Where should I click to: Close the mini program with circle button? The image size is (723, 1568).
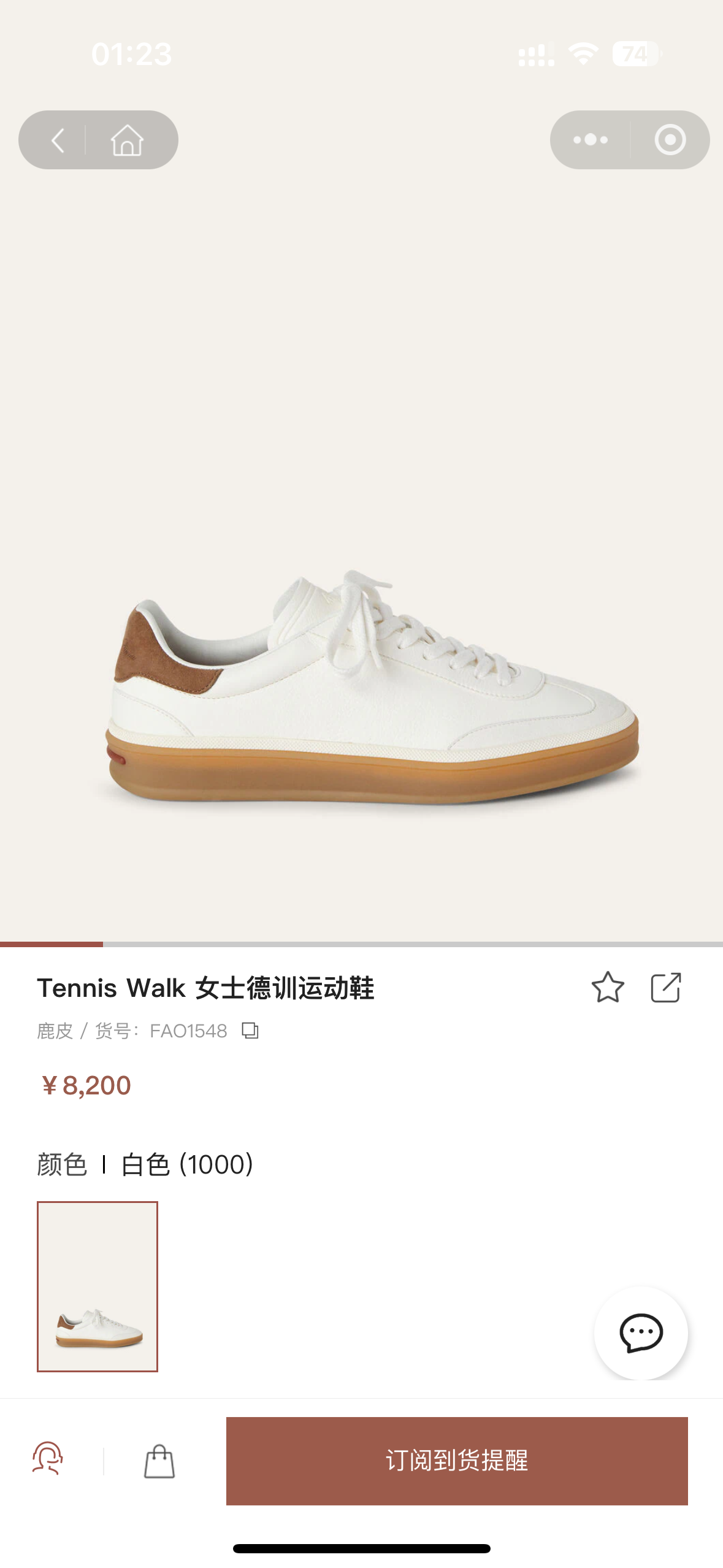[670, 140]
